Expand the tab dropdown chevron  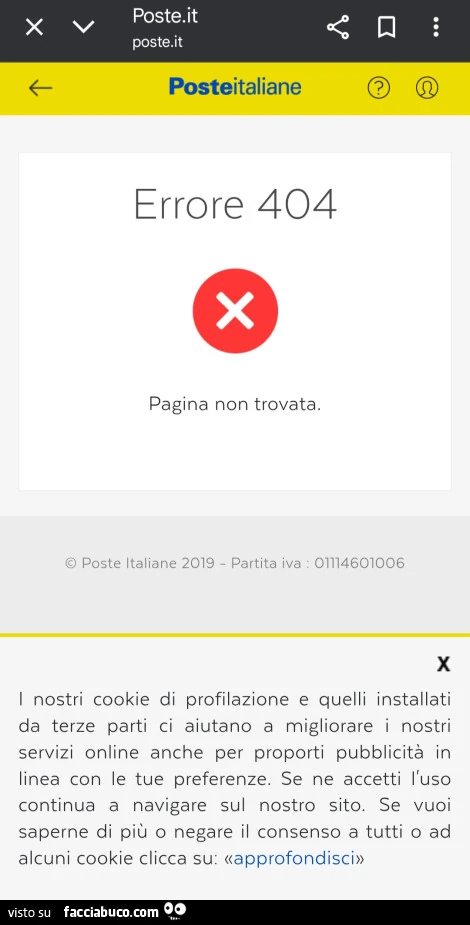[83, 27]
